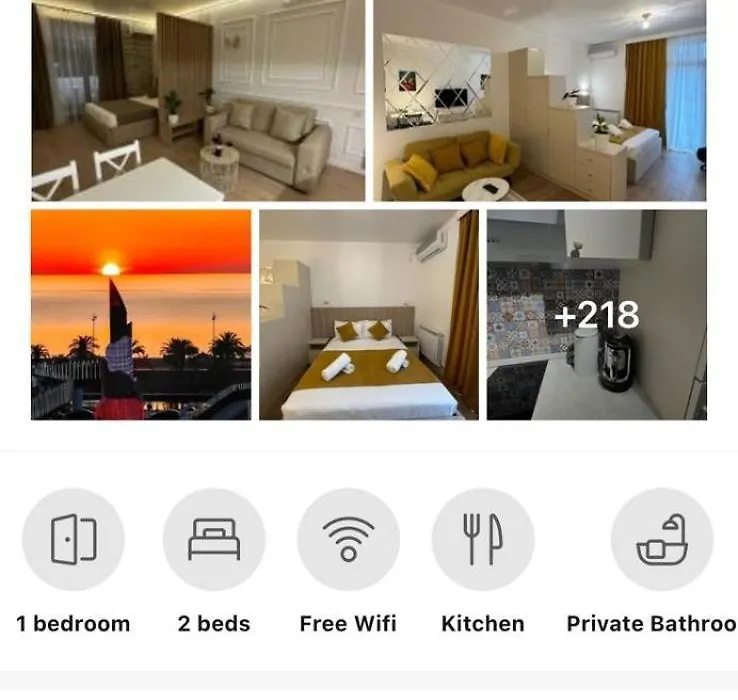Open the living room photo with gray sofa
Image resolution: width=738 pixels, height=700 pixels.
[x=198, y=100]
